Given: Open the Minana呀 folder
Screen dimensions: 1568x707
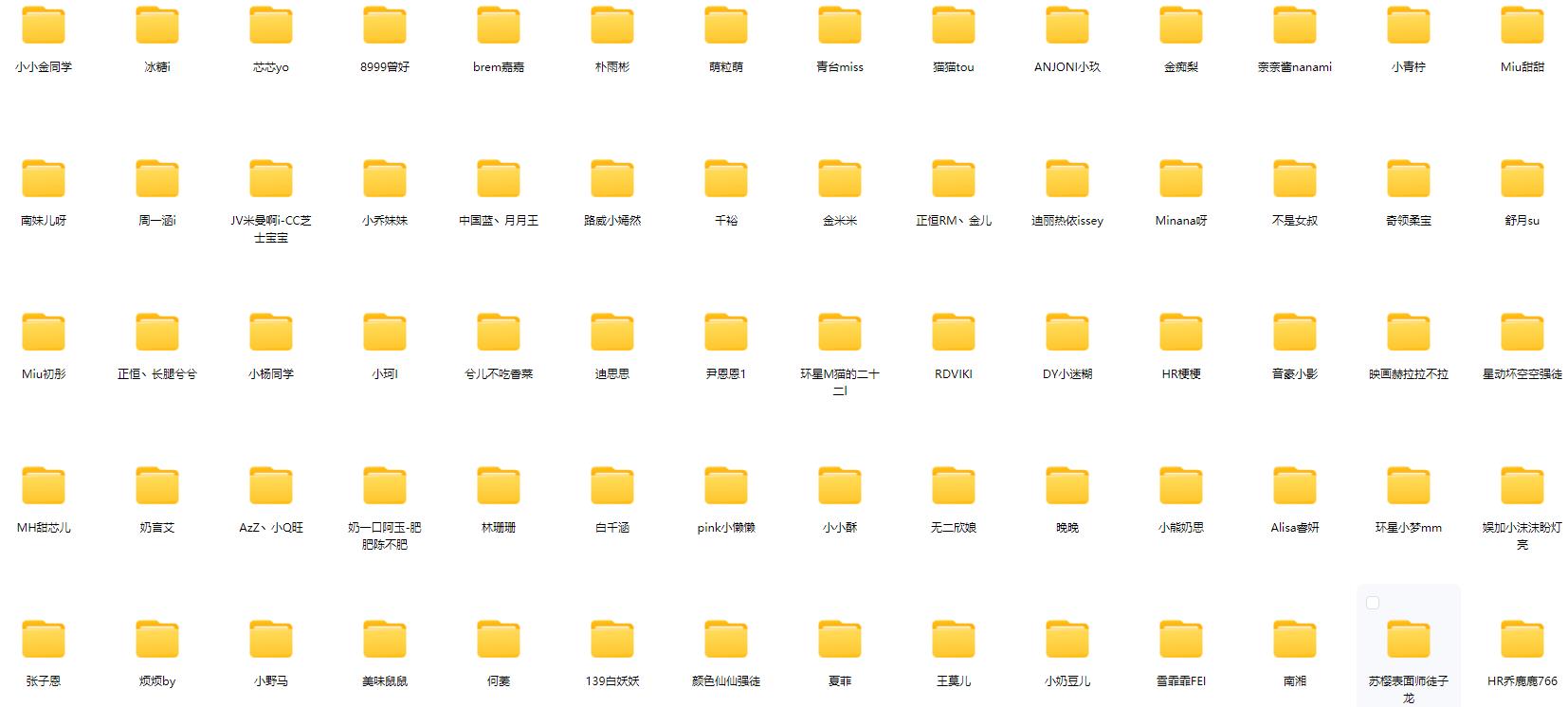Looking at the screenshot, I should [x=1181, y=180].
